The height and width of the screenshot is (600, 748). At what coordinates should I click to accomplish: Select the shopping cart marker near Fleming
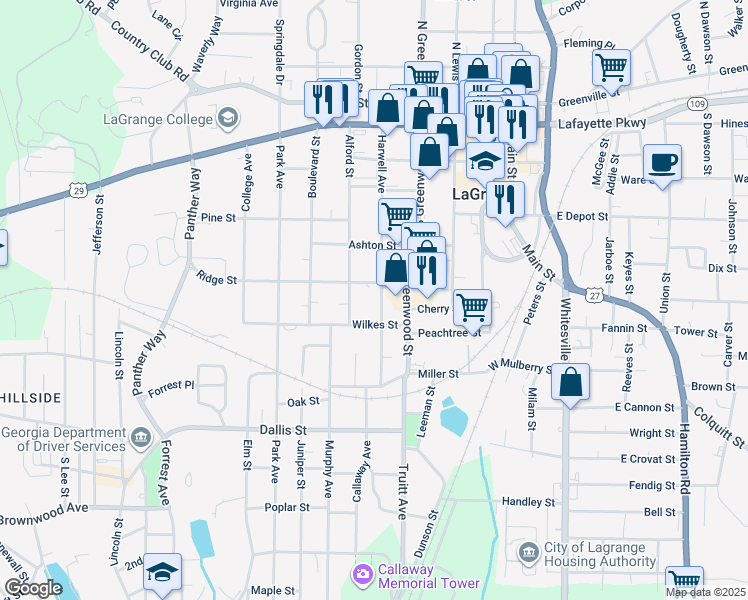coord(611,68)
